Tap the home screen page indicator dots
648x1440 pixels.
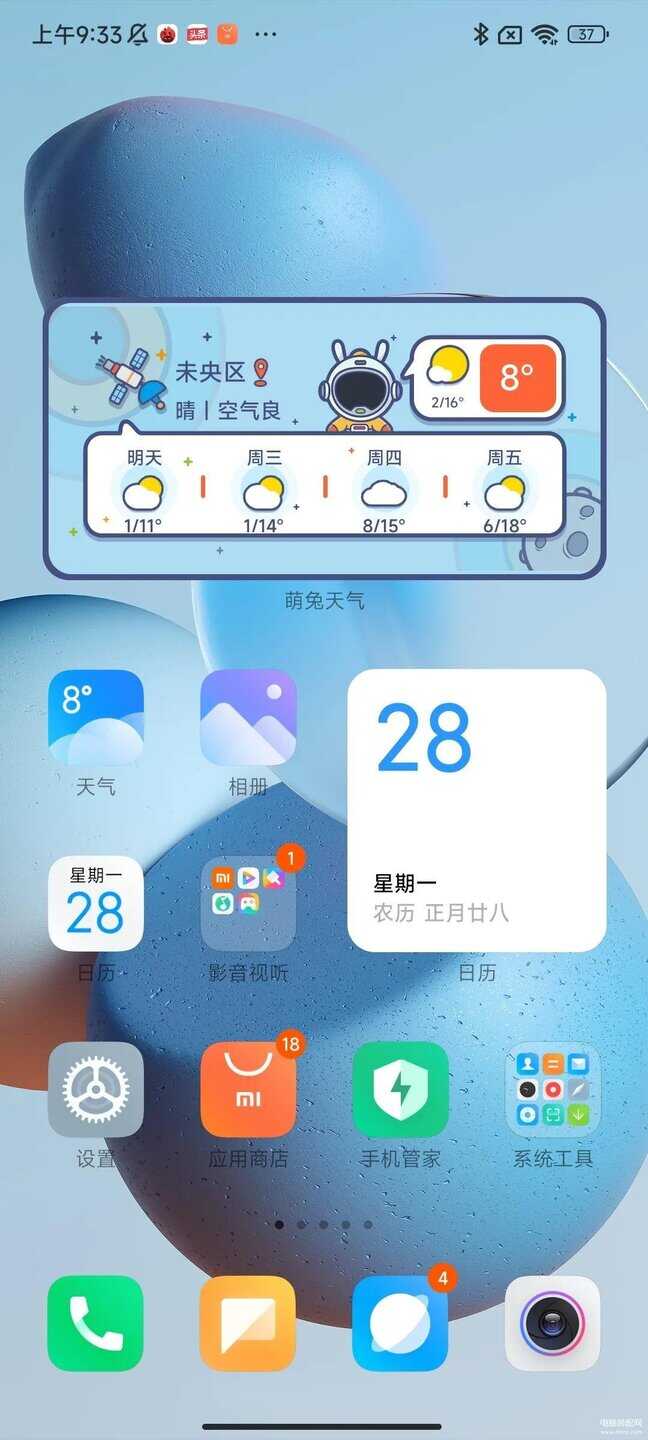click(324, 1224)
